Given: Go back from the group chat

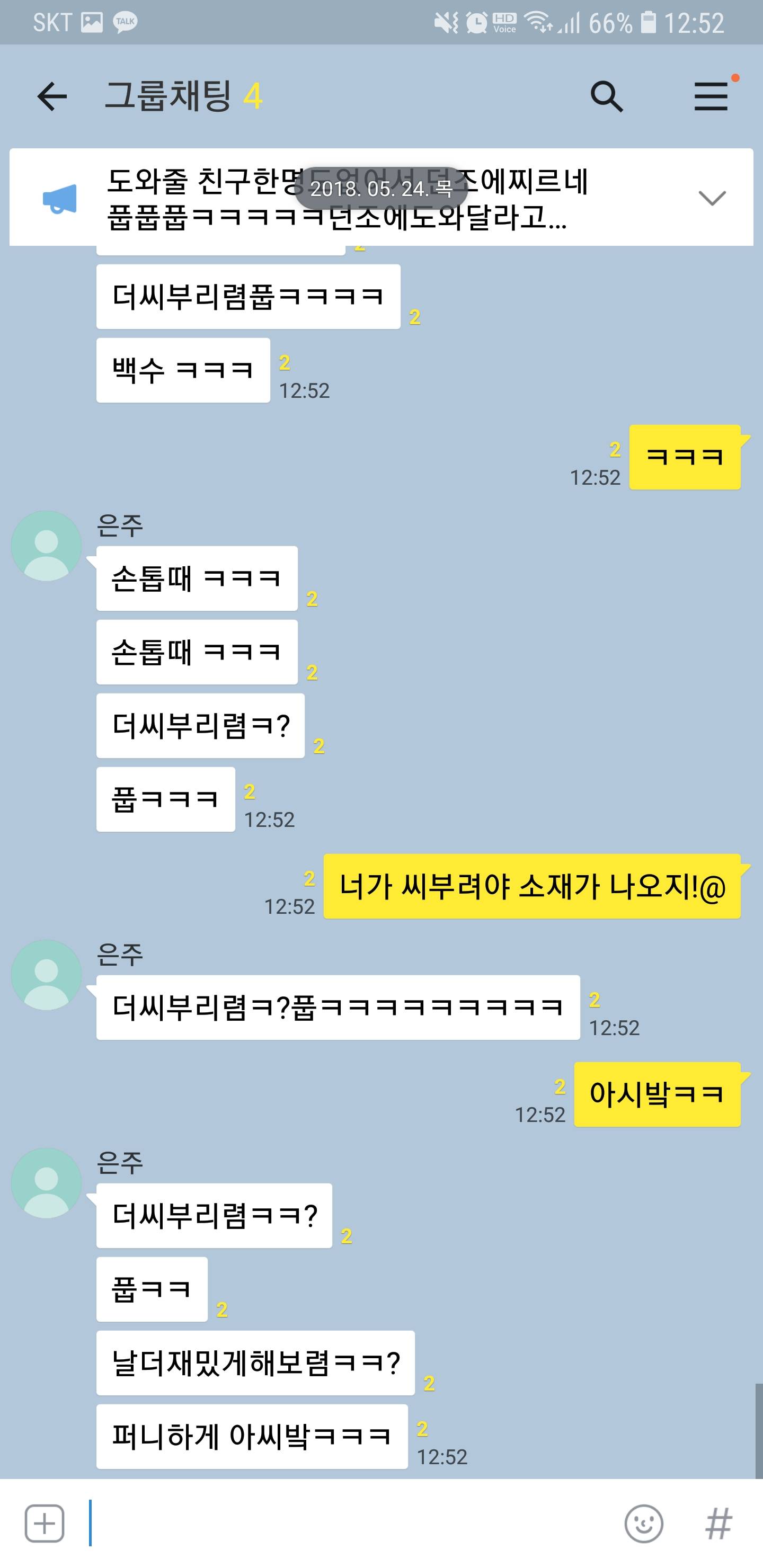Looking at the screenshot, I should pos(52,96).
